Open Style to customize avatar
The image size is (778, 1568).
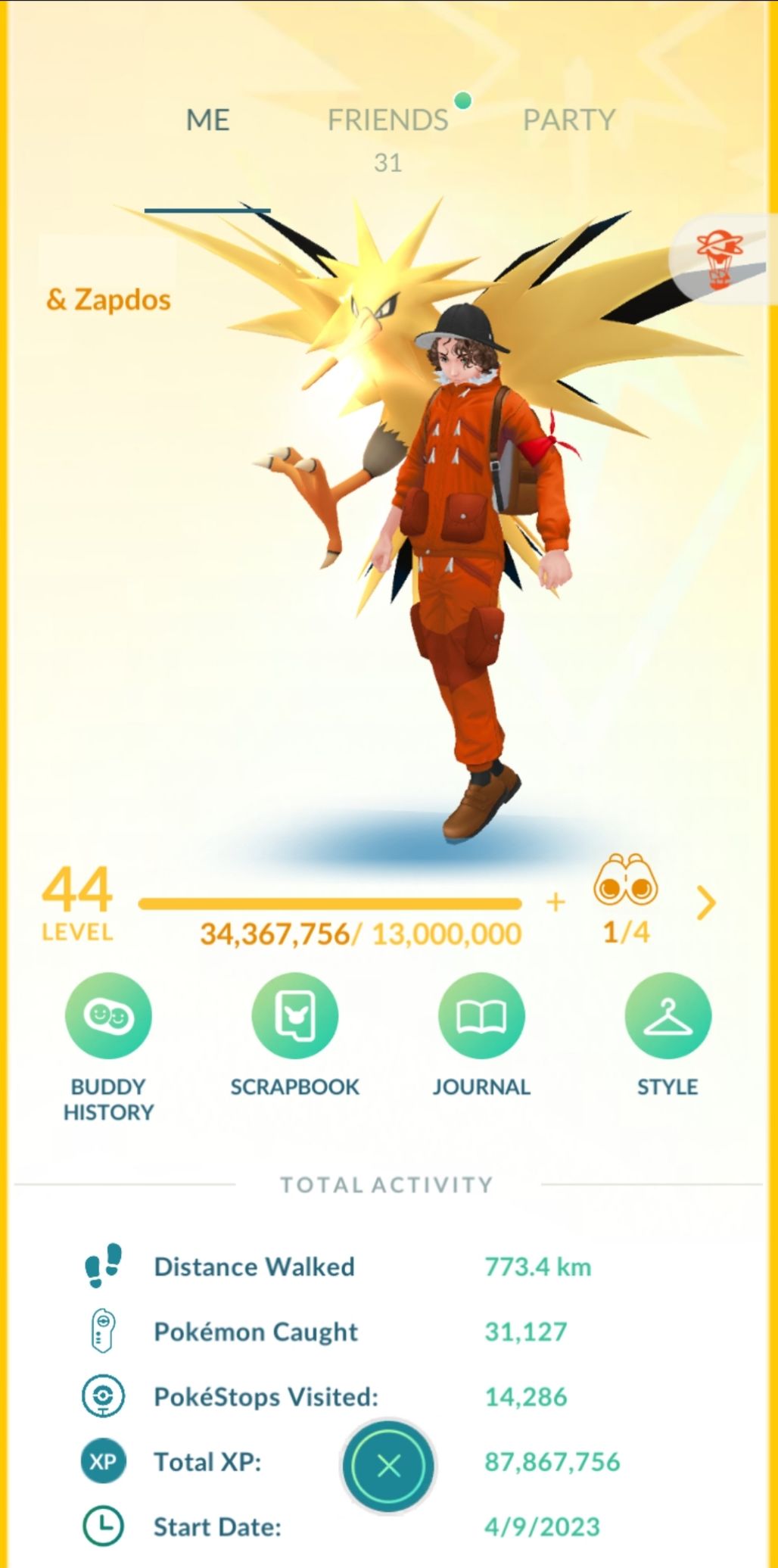[x=668, y=1016]
